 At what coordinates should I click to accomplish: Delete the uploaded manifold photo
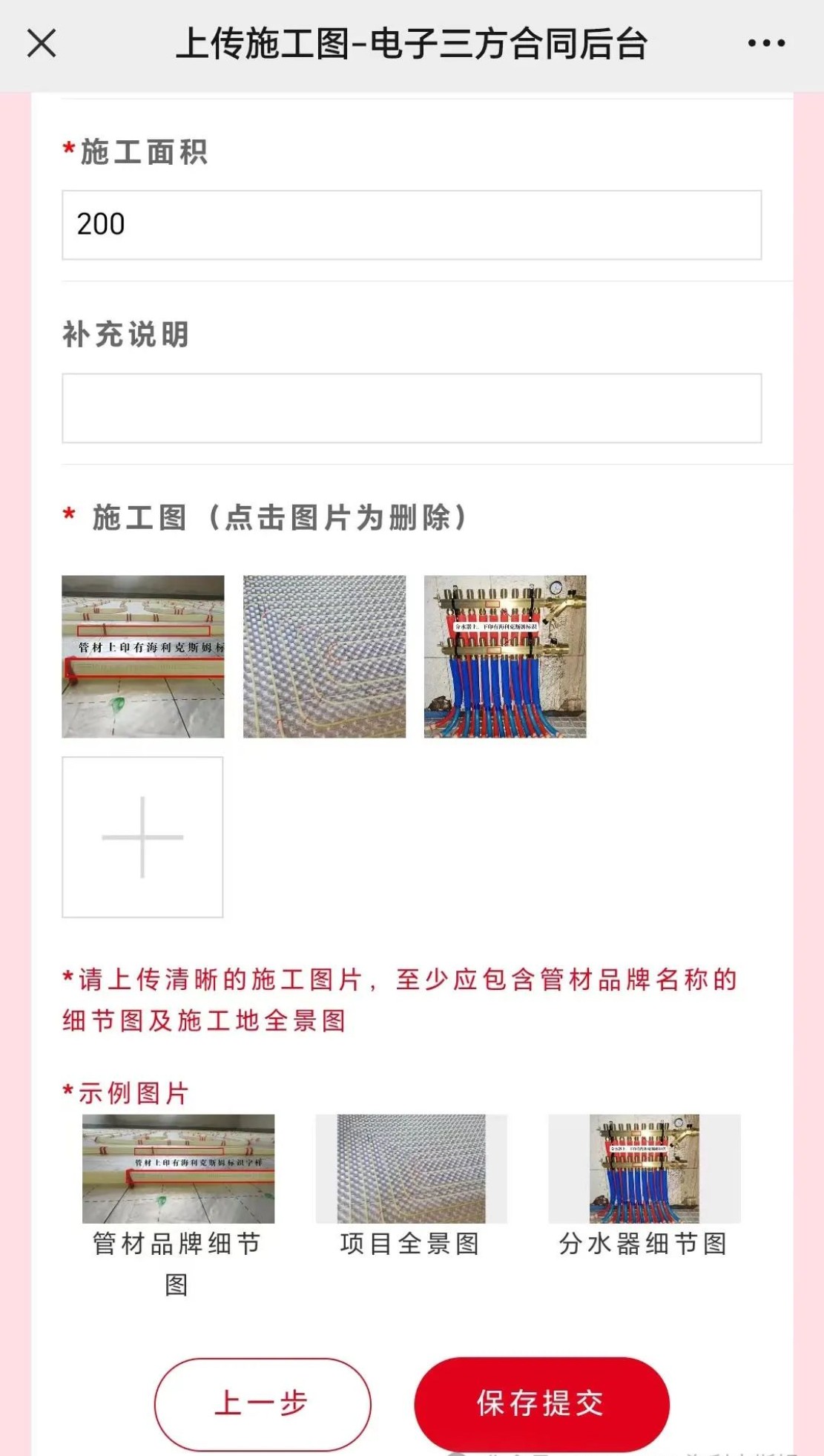click(x=505, y=657)
